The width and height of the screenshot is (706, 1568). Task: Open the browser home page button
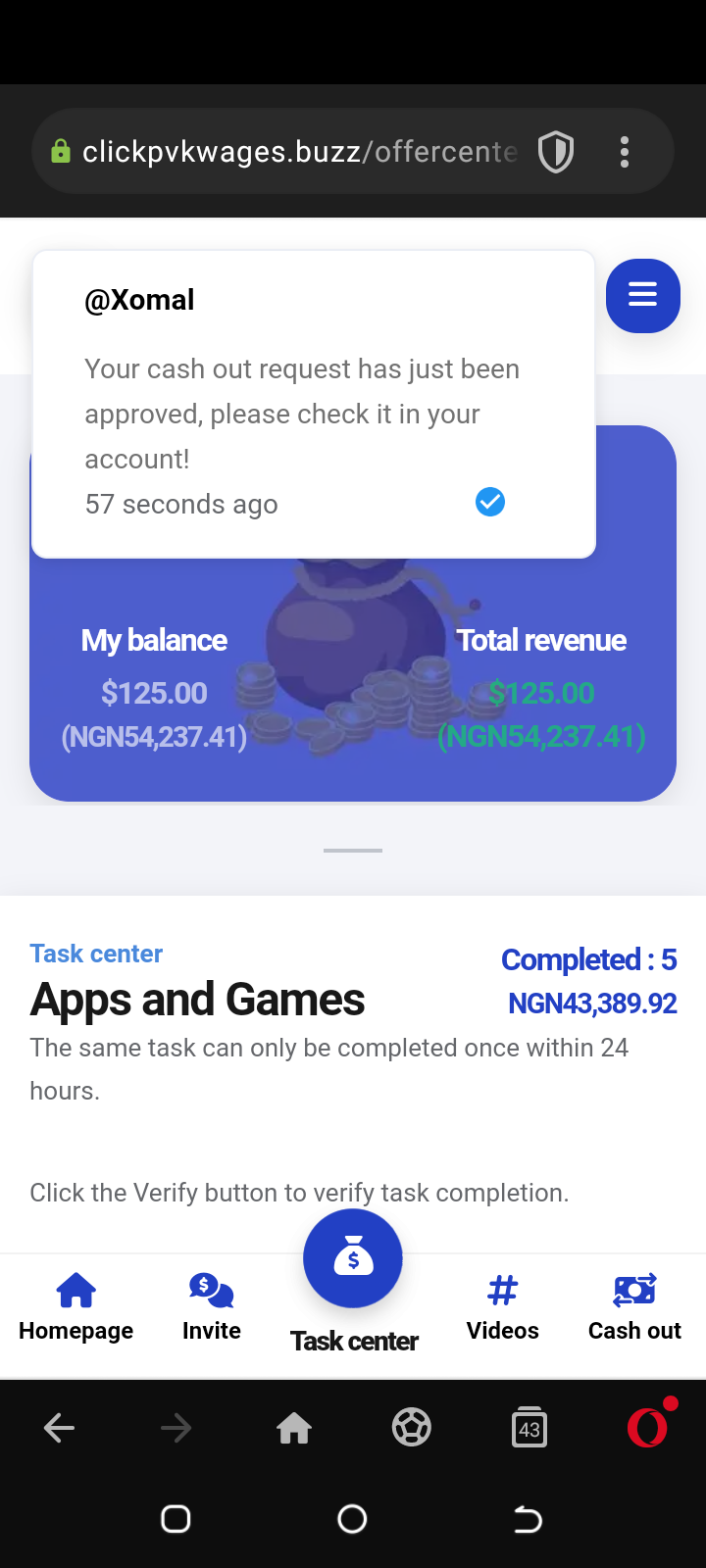click(294, 1428)
